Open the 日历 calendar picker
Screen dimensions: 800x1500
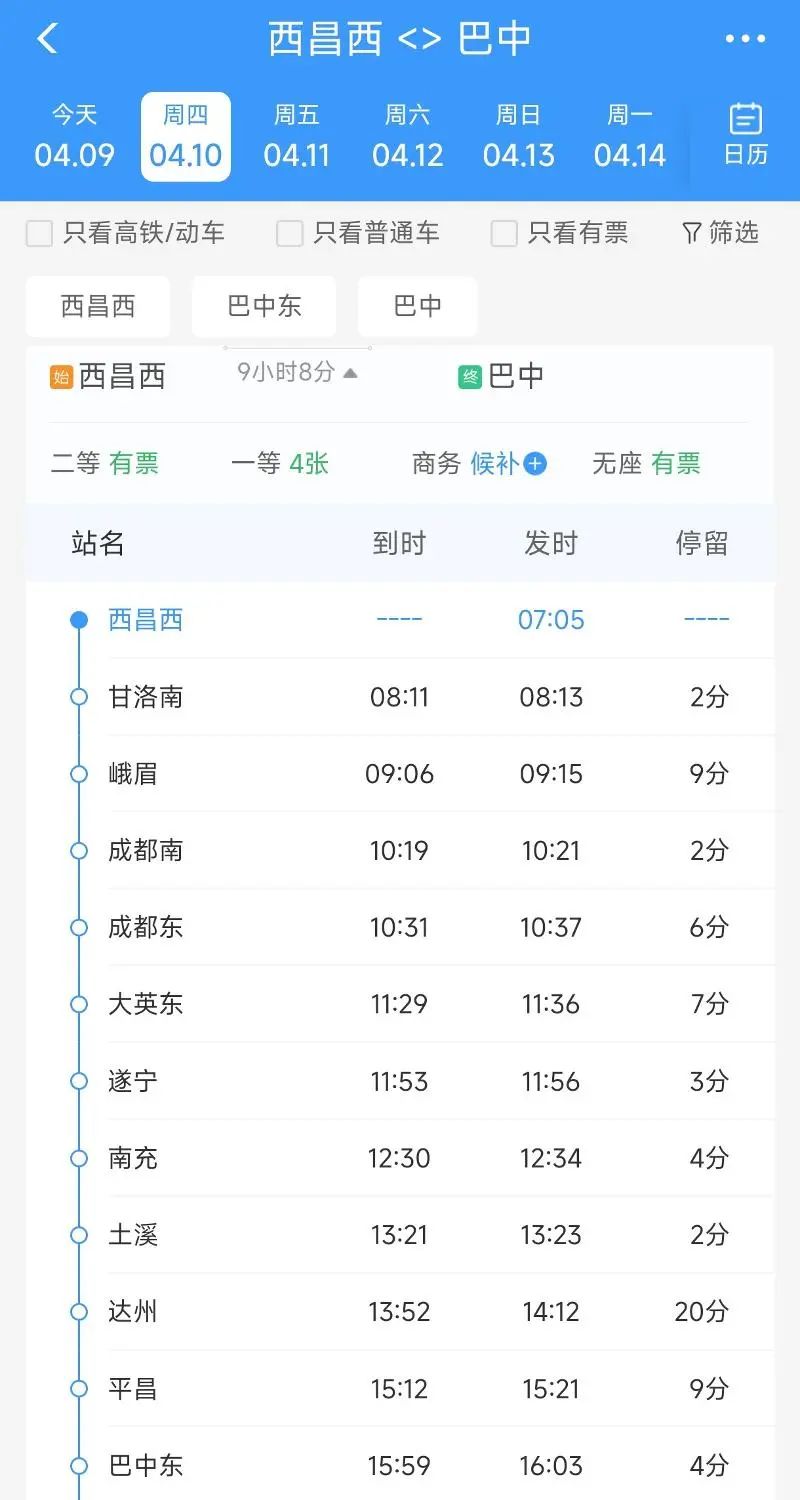click(x=745, y=135)
